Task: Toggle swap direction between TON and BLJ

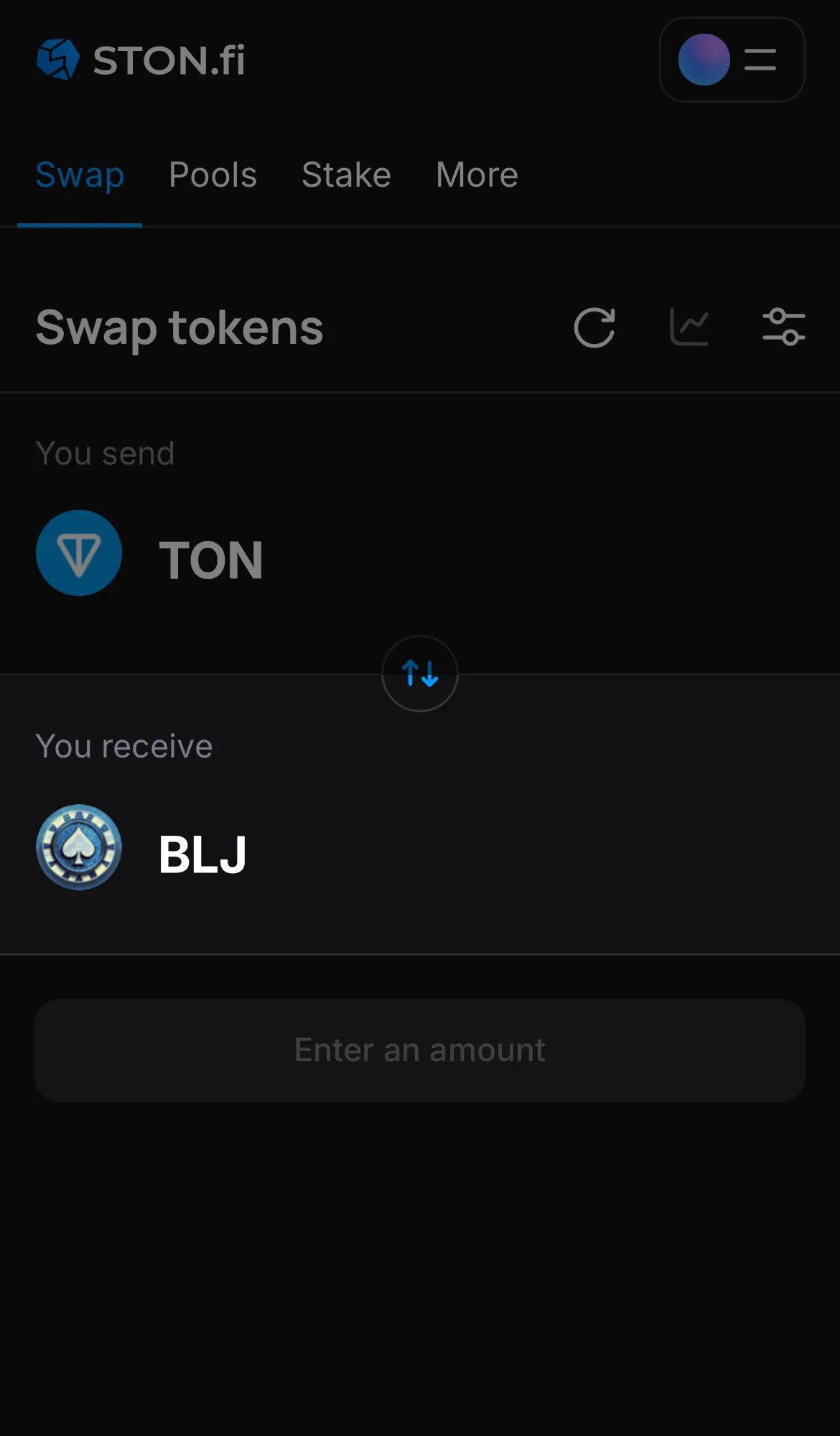Action: (x=419, y=673)
